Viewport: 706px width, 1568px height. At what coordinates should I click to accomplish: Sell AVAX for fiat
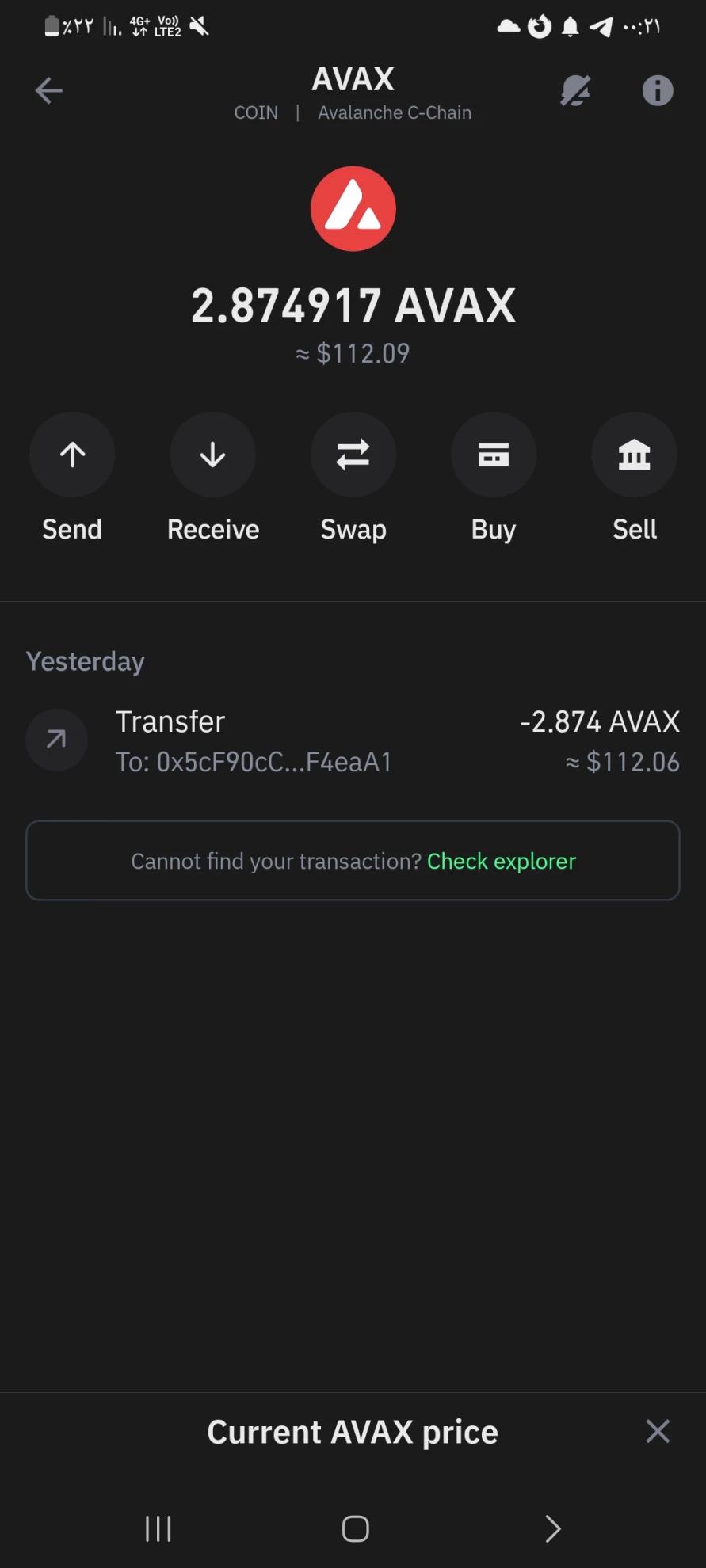[x=634, y=455]
